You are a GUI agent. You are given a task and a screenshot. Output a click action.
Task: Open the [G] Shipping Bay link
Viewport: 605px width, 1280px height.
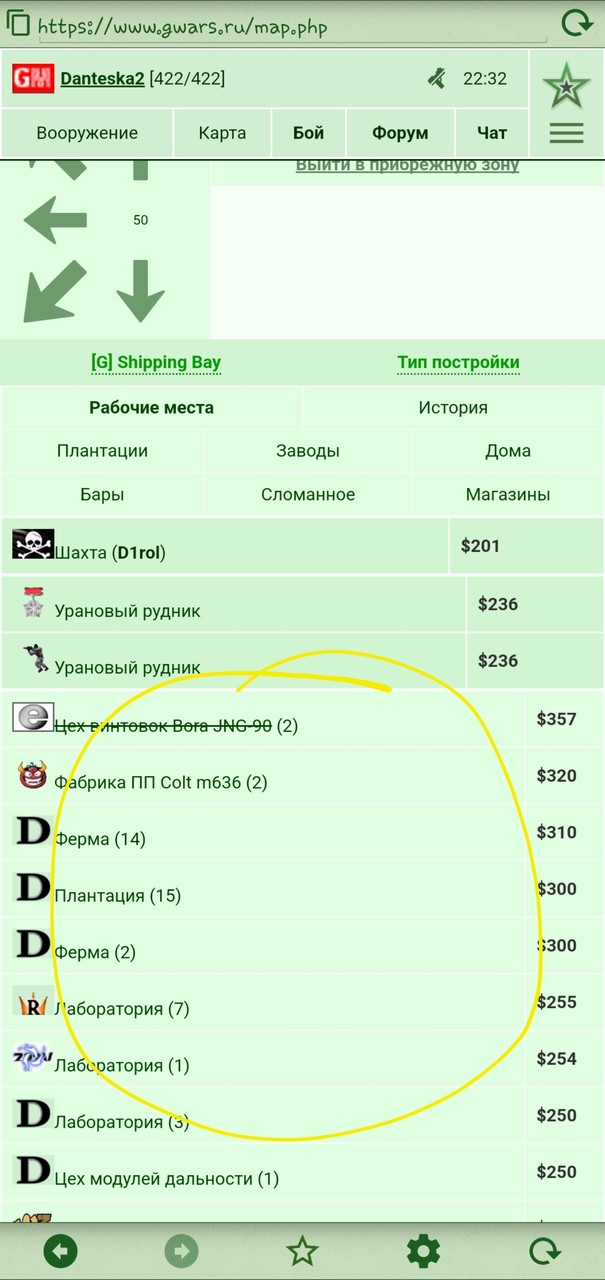(156, 363)
